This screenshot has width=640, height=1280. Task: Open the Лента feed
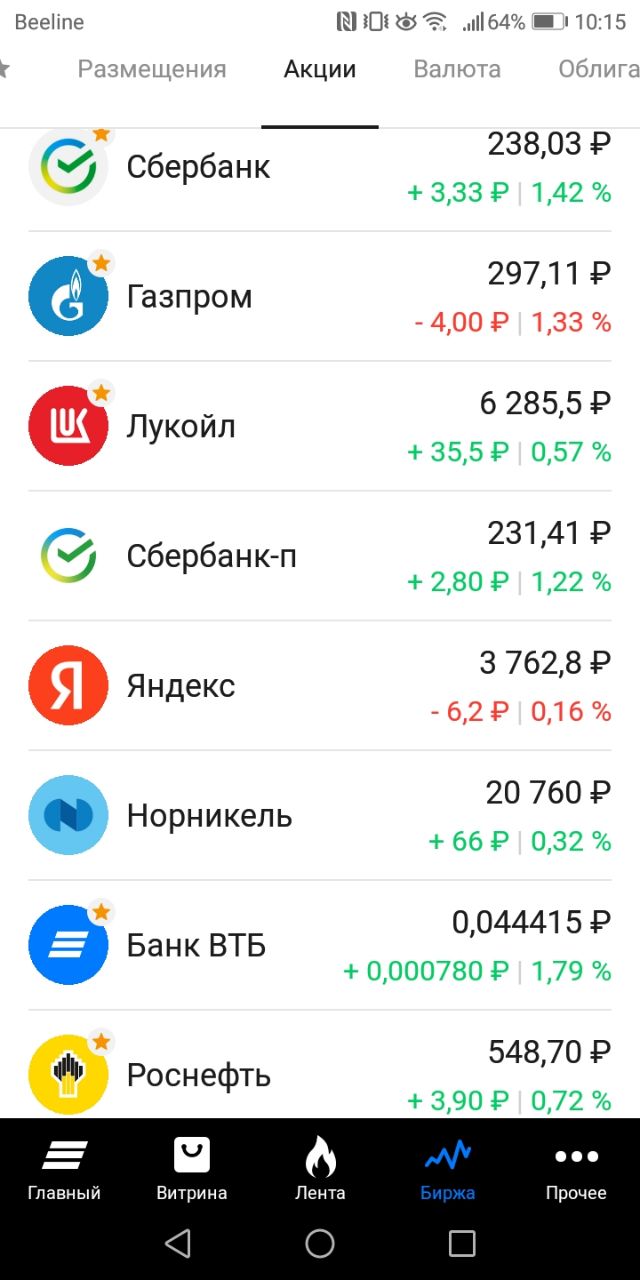point(320,1169)
